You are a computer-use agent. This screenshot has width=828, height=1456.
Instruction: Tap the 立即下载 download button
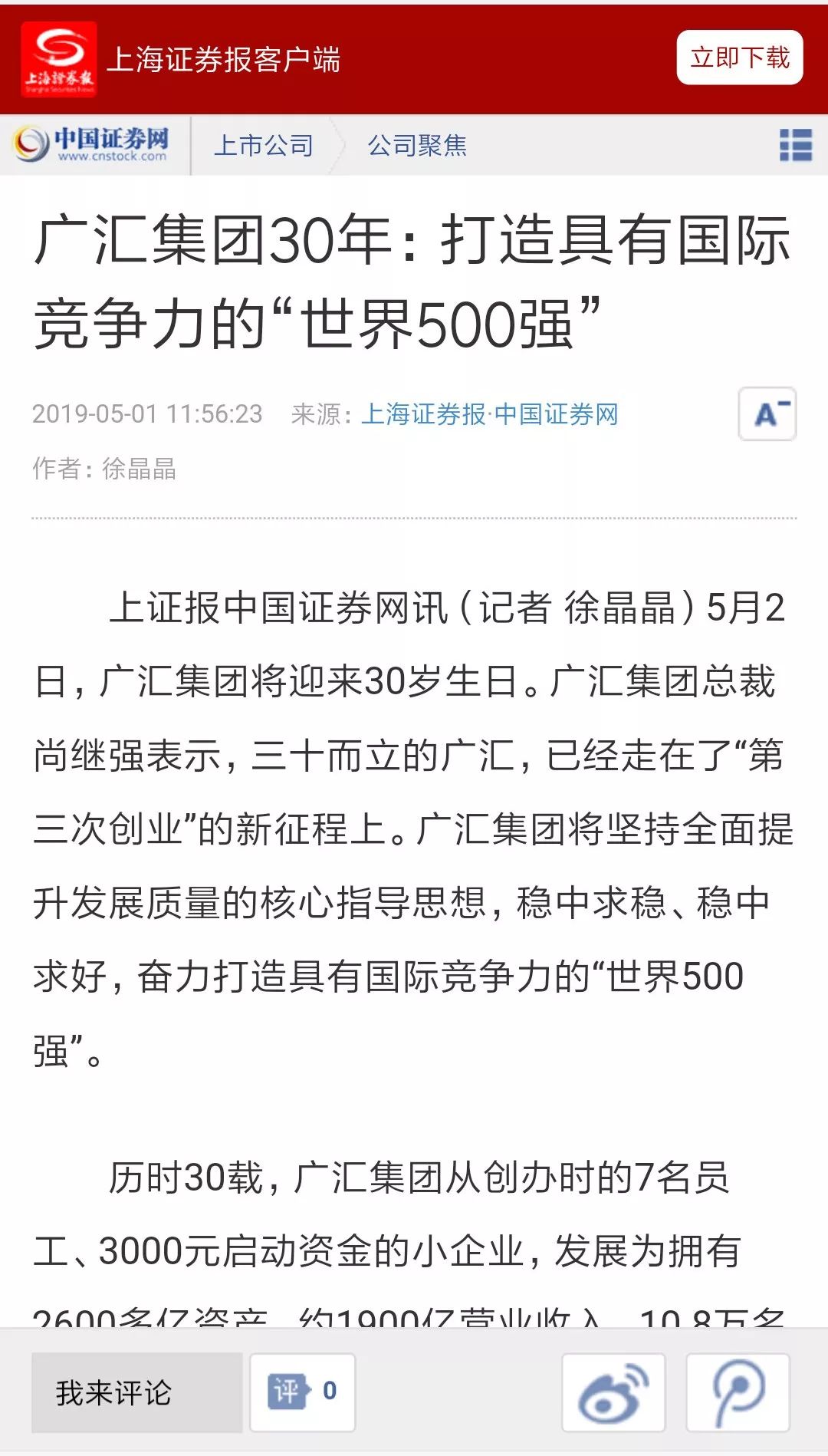point(740,58)
